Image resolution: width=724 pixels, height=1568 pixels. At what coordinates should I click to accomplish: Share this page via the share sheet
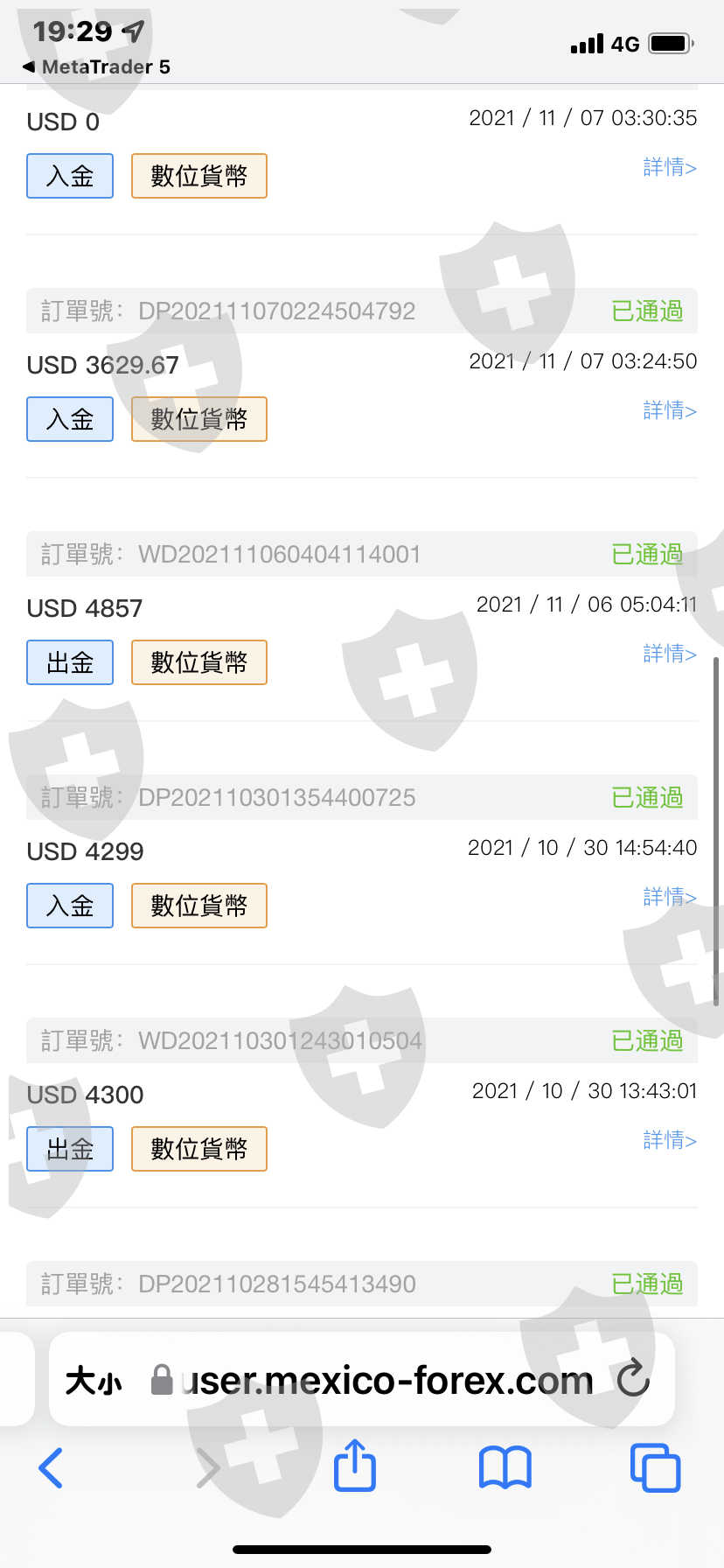tap(355, 1466)
